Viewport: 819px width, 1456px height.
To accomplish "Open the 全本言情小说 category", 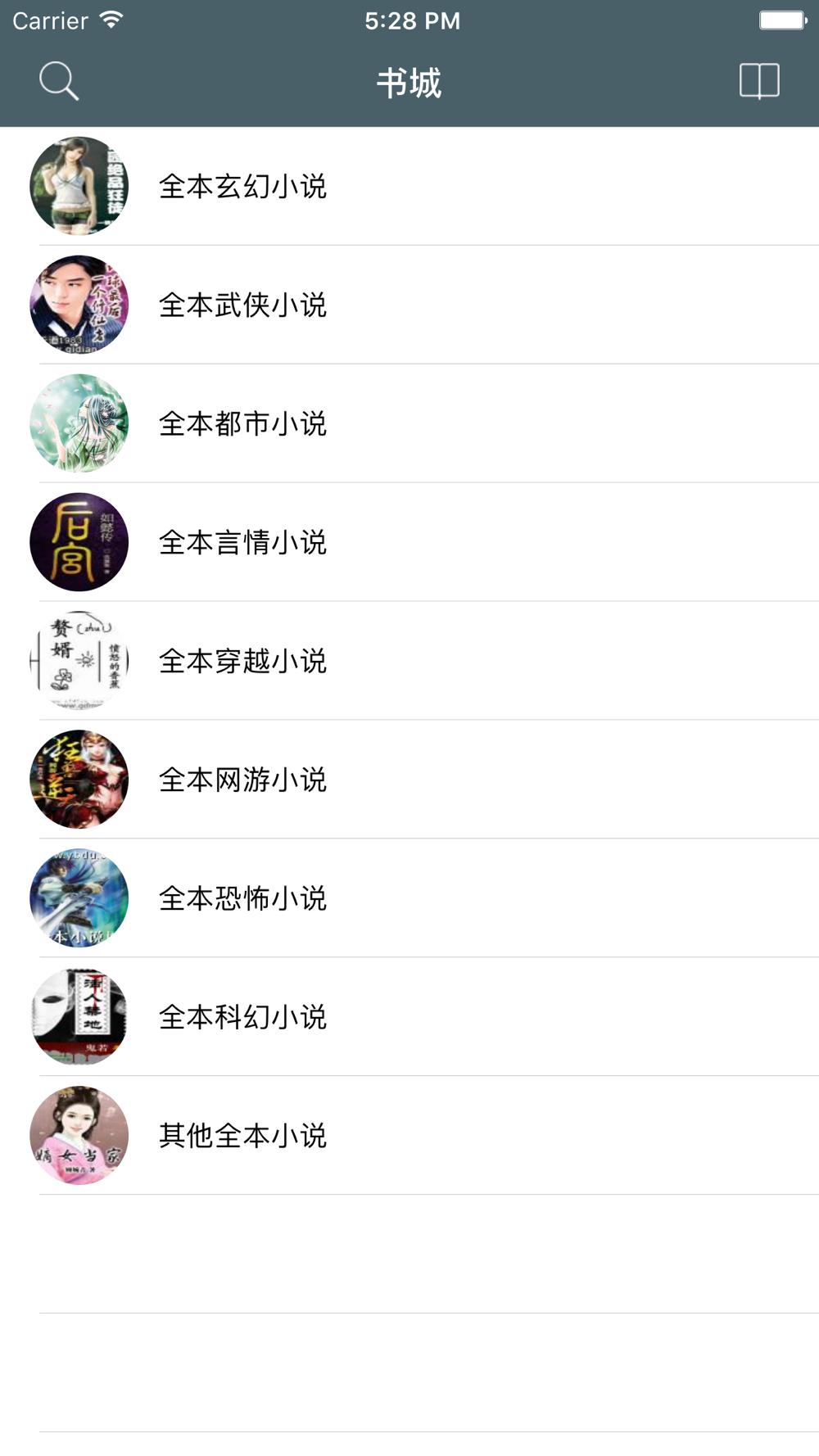I will (x=409, y=542).
